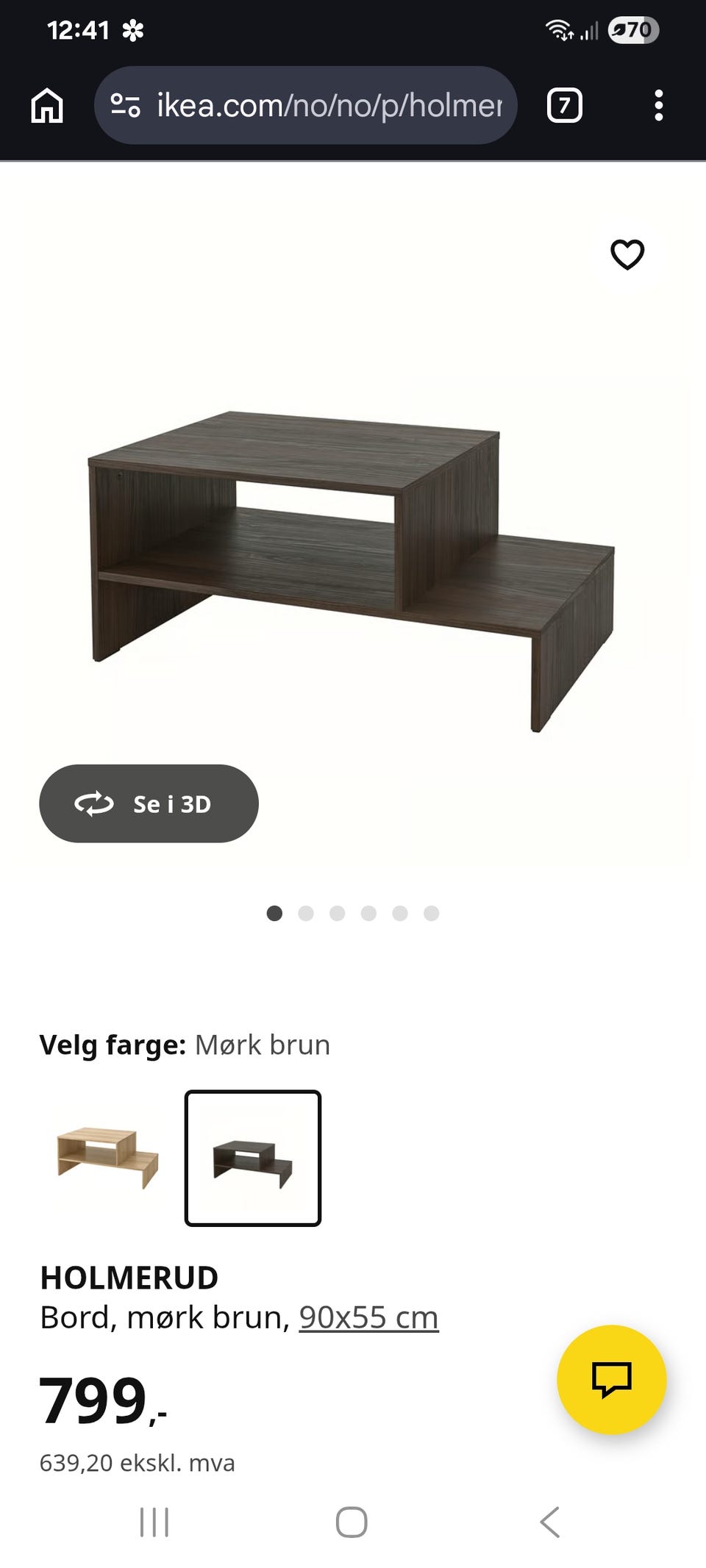Open the yellow chat button

pyautogui.click(x=611, y=1379)
